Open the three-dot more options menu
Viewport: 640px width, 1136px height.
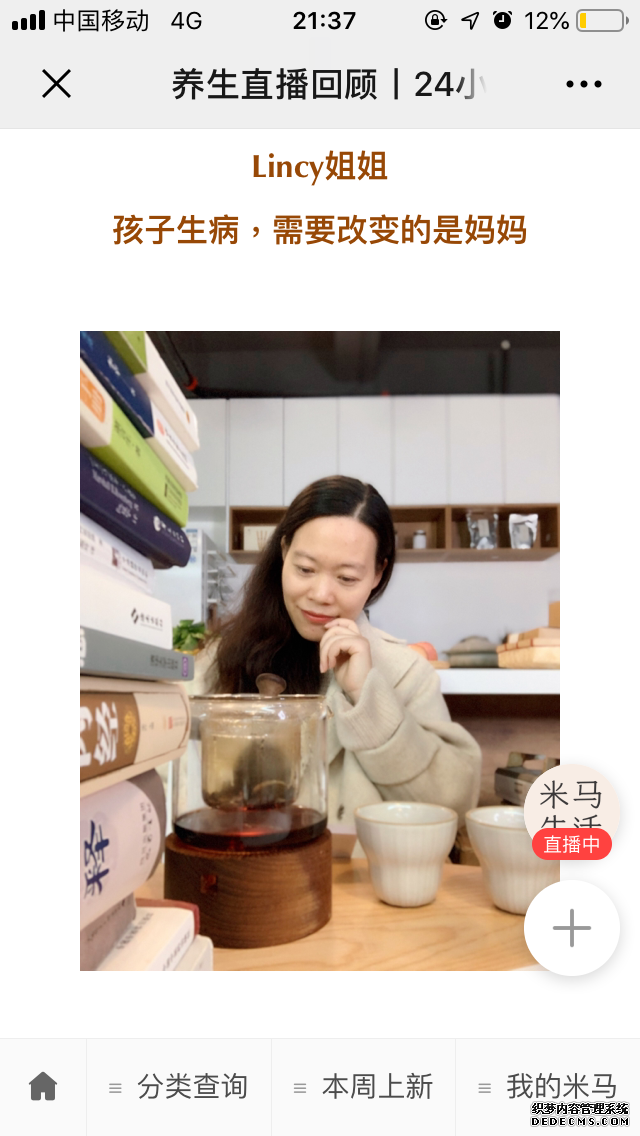coord(583,84)
